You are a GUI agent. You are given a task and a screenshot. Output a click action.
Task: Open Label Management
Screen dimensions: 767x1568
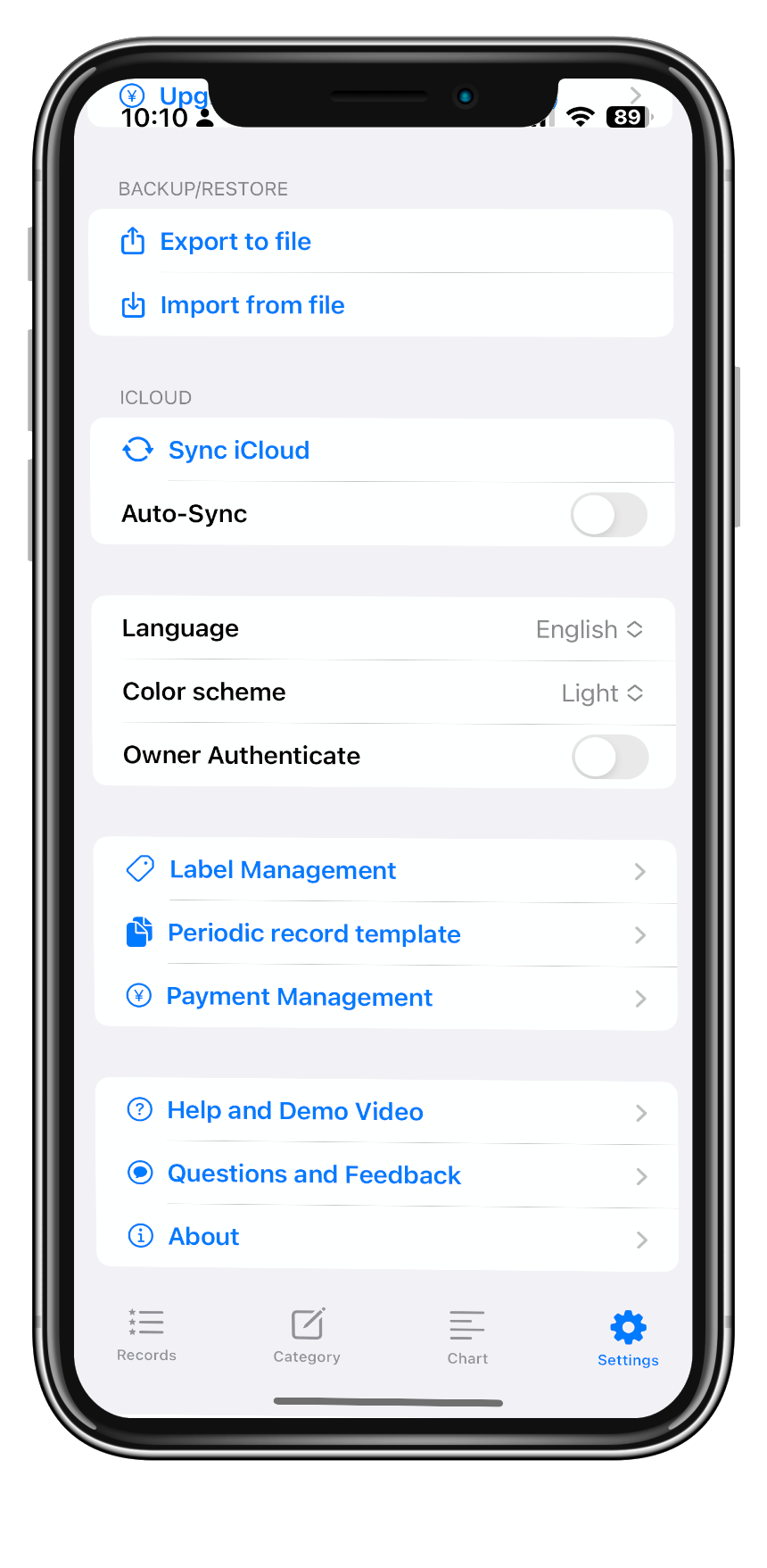[x=282, y=870]
